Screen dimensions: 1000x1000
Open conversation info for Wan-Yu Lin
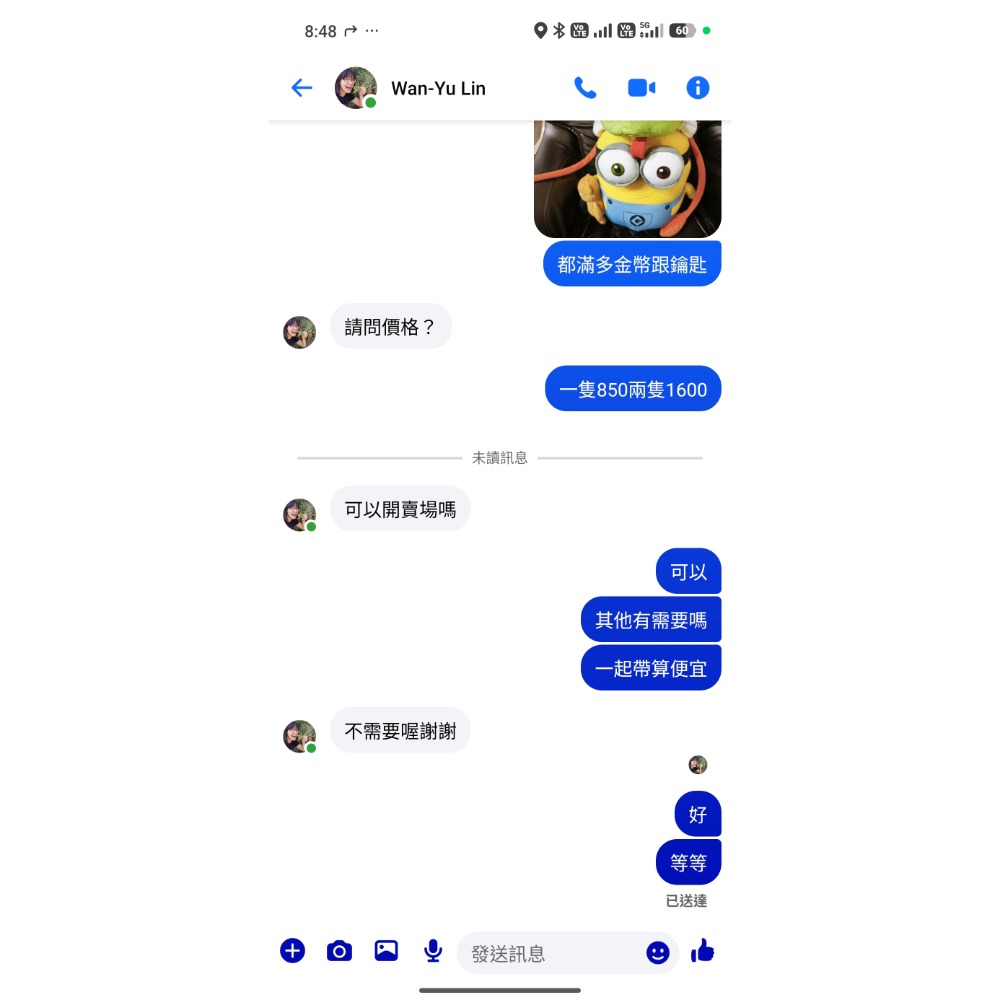(x=698, y=87)
